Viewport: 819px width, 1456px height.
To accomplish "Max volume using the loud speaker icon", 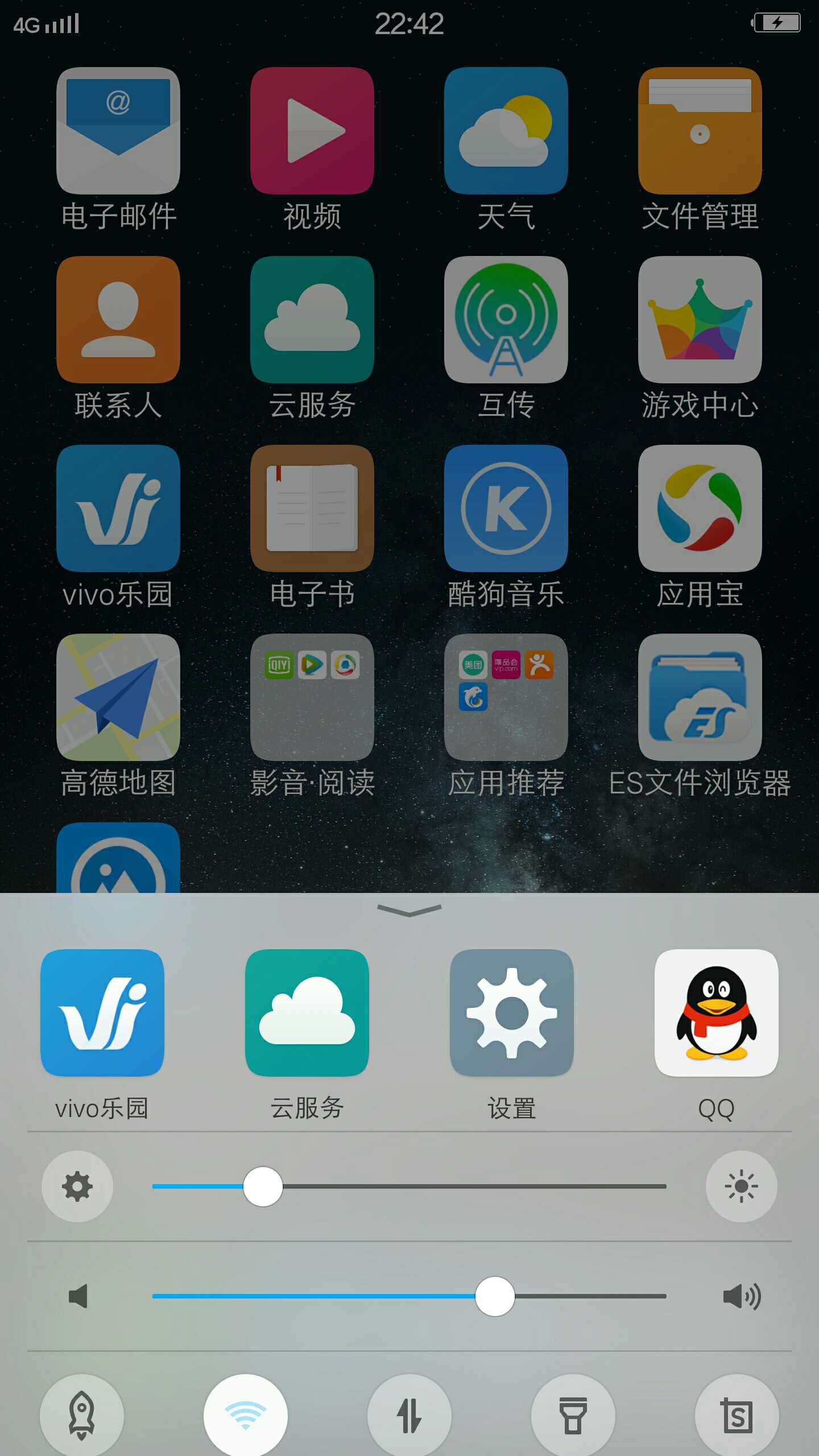I will pos(741,1297).
